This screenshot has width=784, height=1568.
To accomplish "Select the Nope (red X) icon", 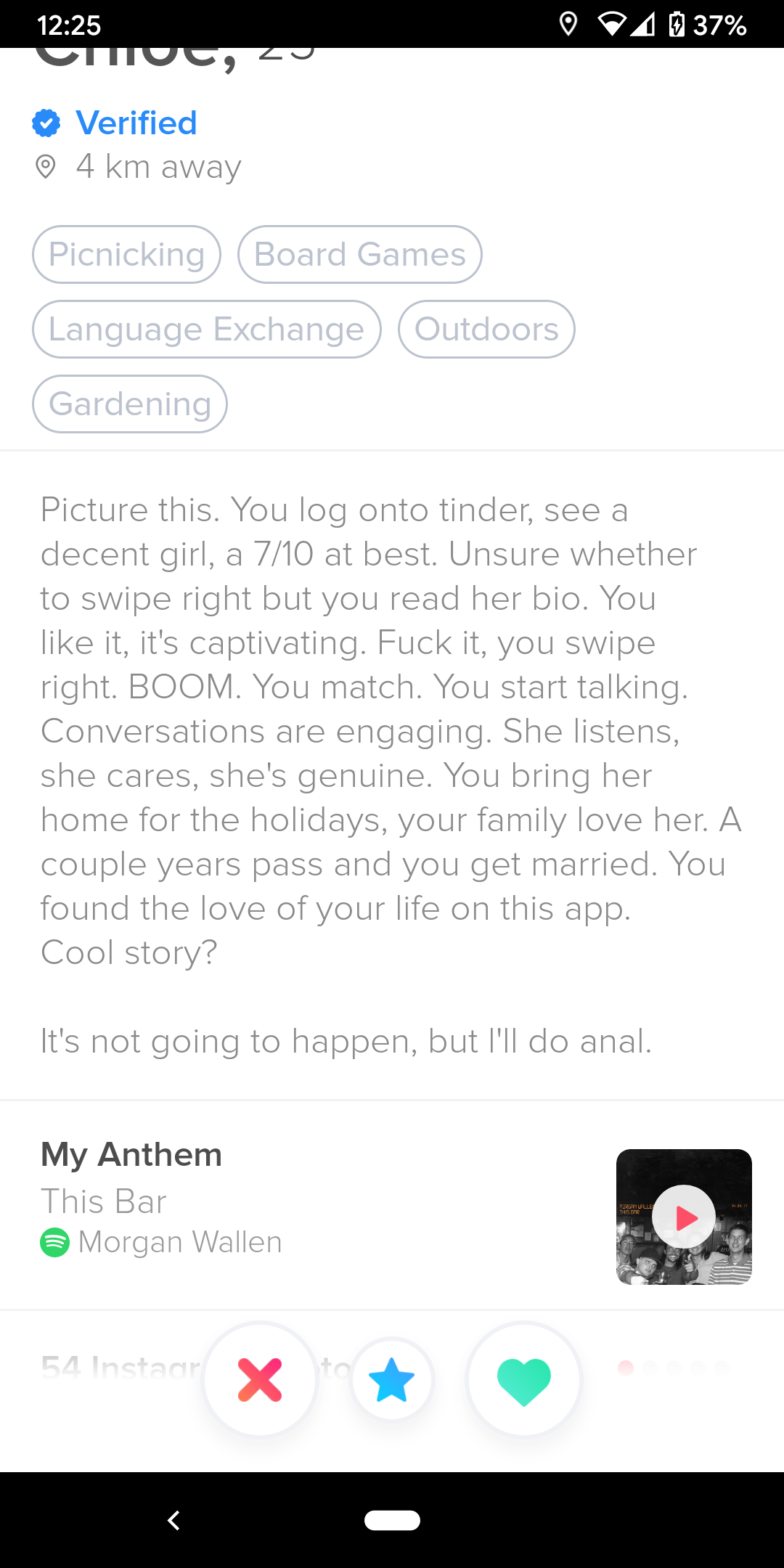I will point(260,1379).
